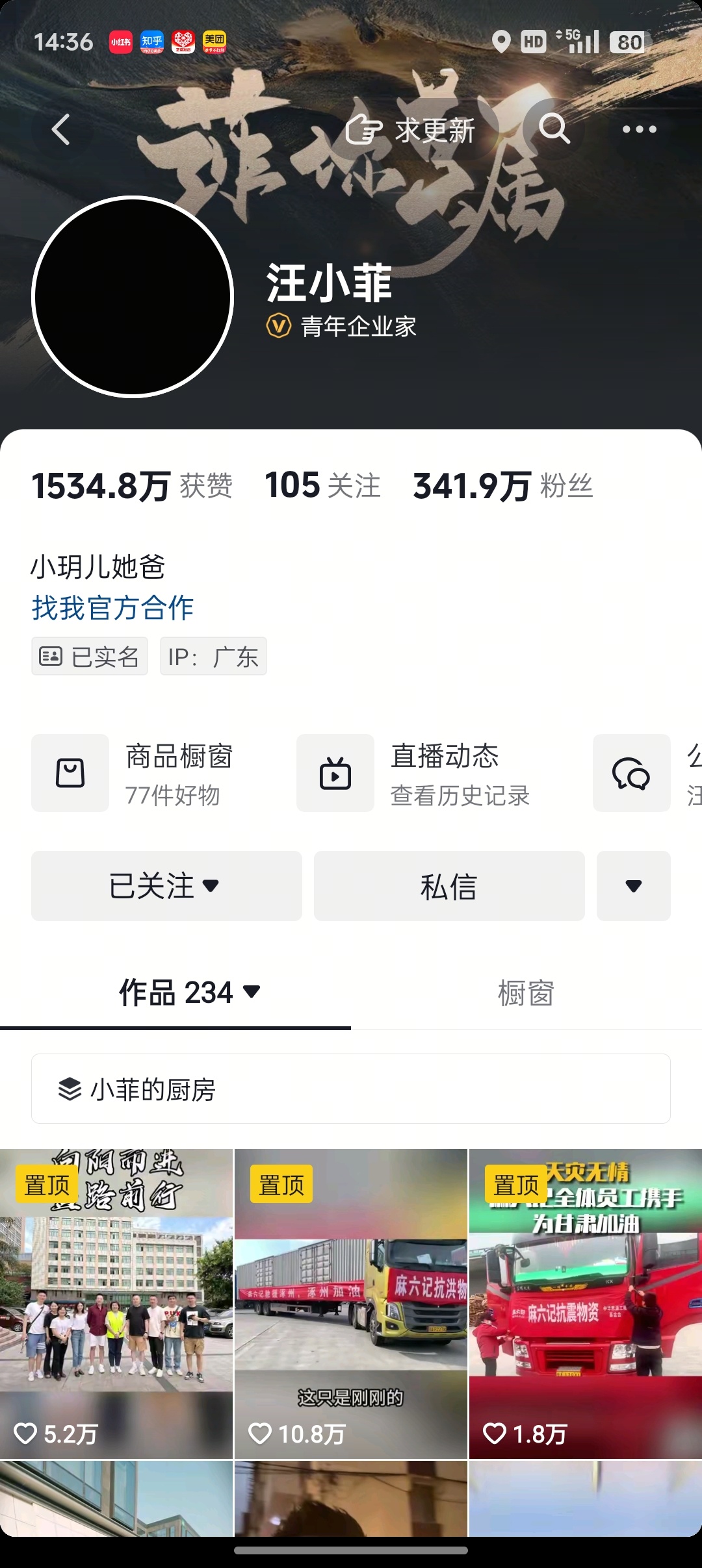Open the profile search magnifier
This screenshot has width=702, height=1568.
tap(554, 129)
